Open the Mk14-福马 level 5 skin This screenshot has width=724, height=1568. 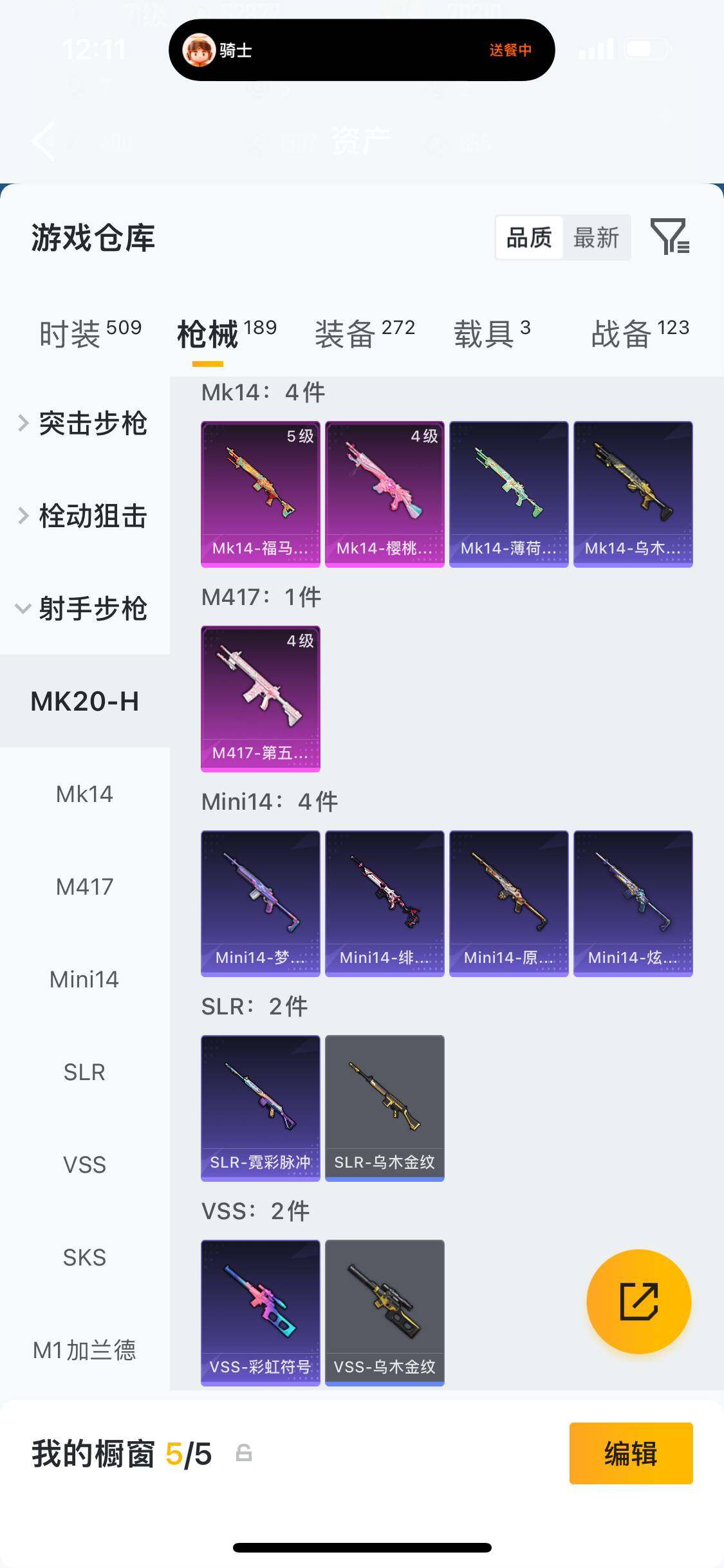coord(260,494)
